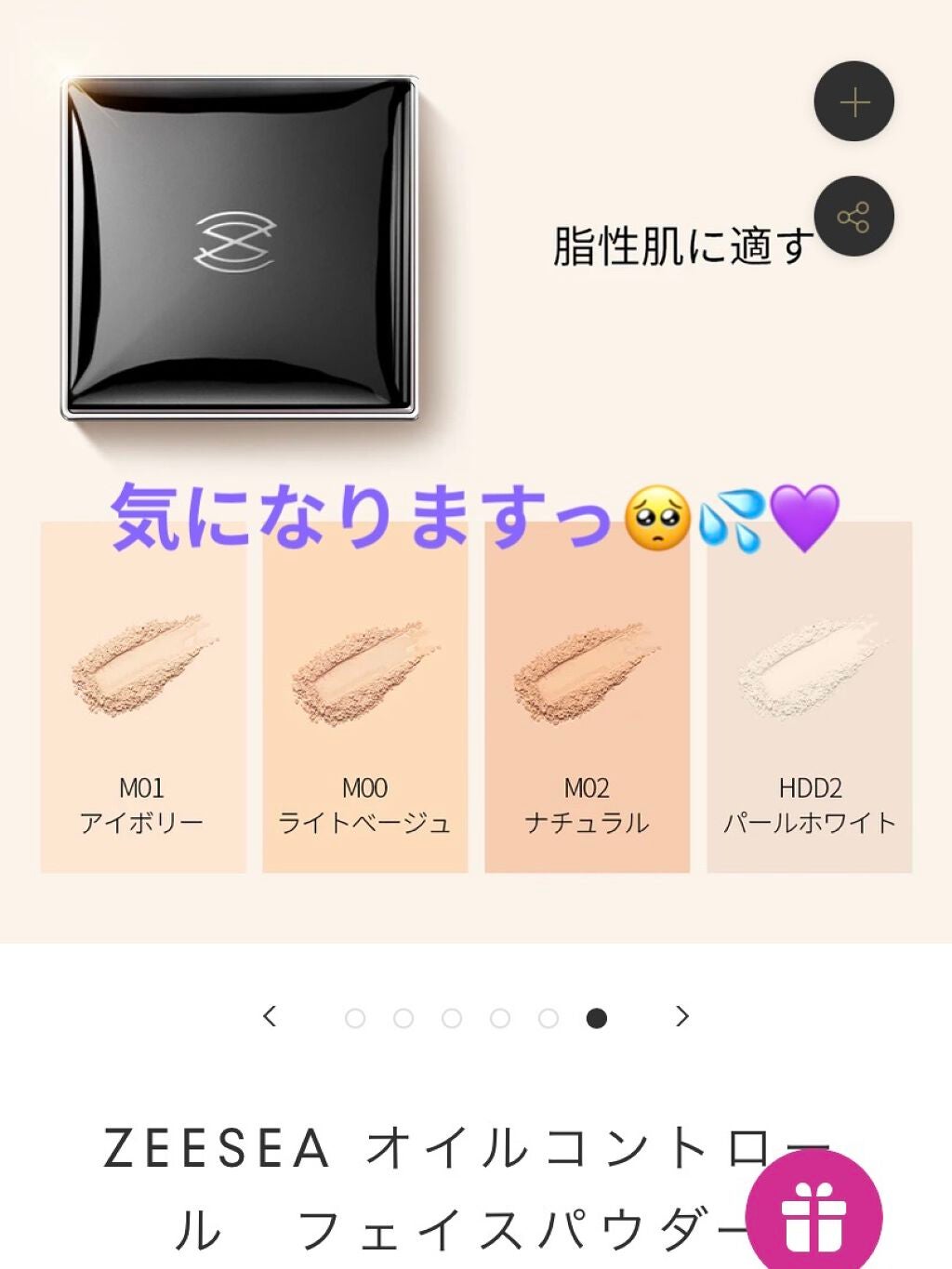Screen dimensions: 952x1269
Task: Tap the plus icon button
Action: (853, 101)
